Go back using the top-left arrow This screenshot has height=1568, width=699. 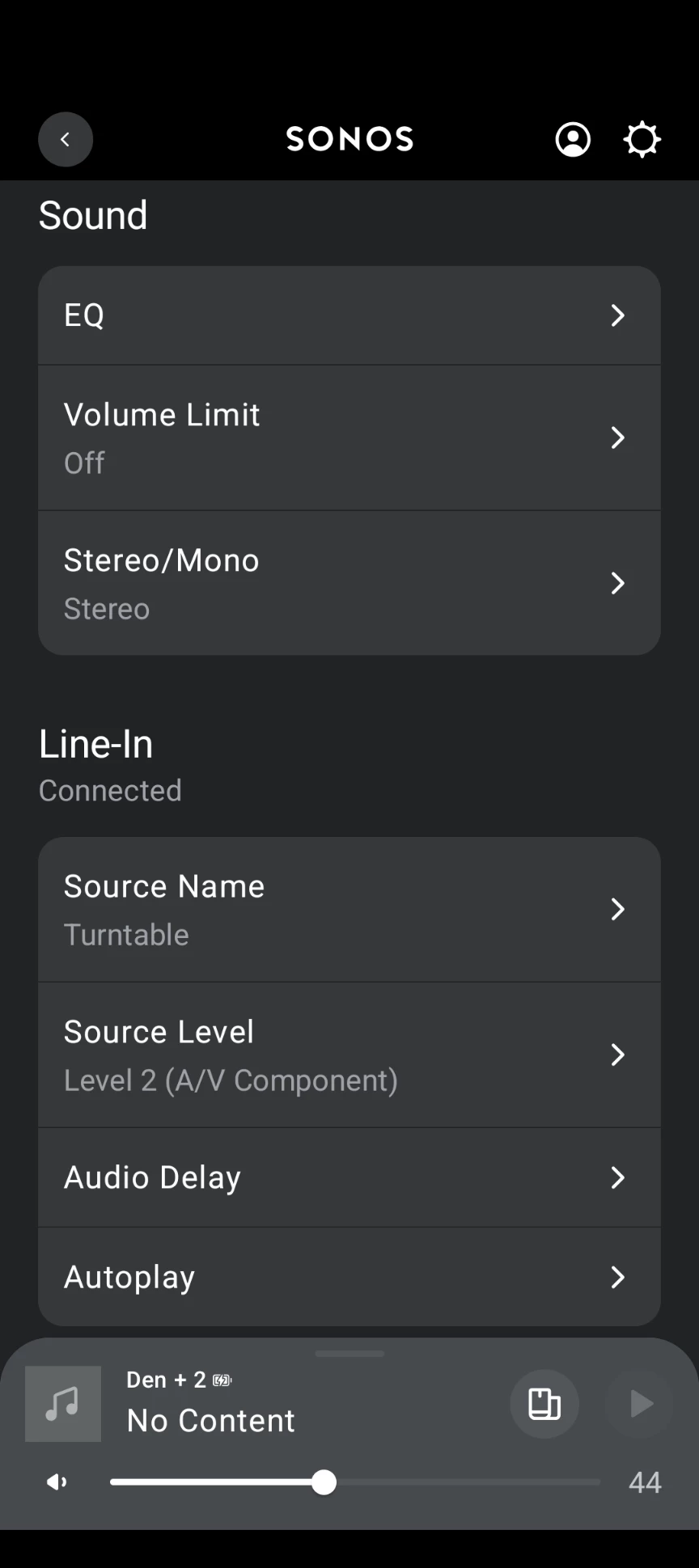[x=66, y=139]
